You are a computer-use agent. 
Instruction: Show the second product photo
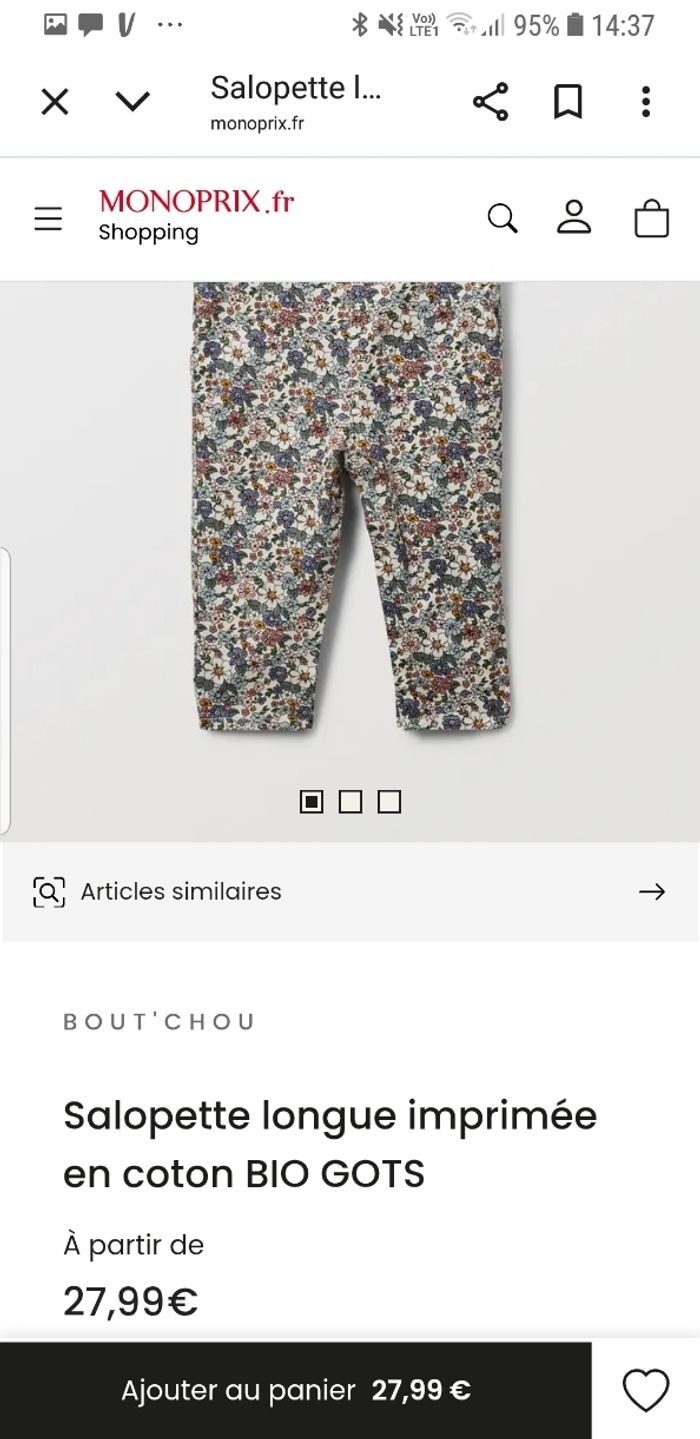click(x=350, y=801)
